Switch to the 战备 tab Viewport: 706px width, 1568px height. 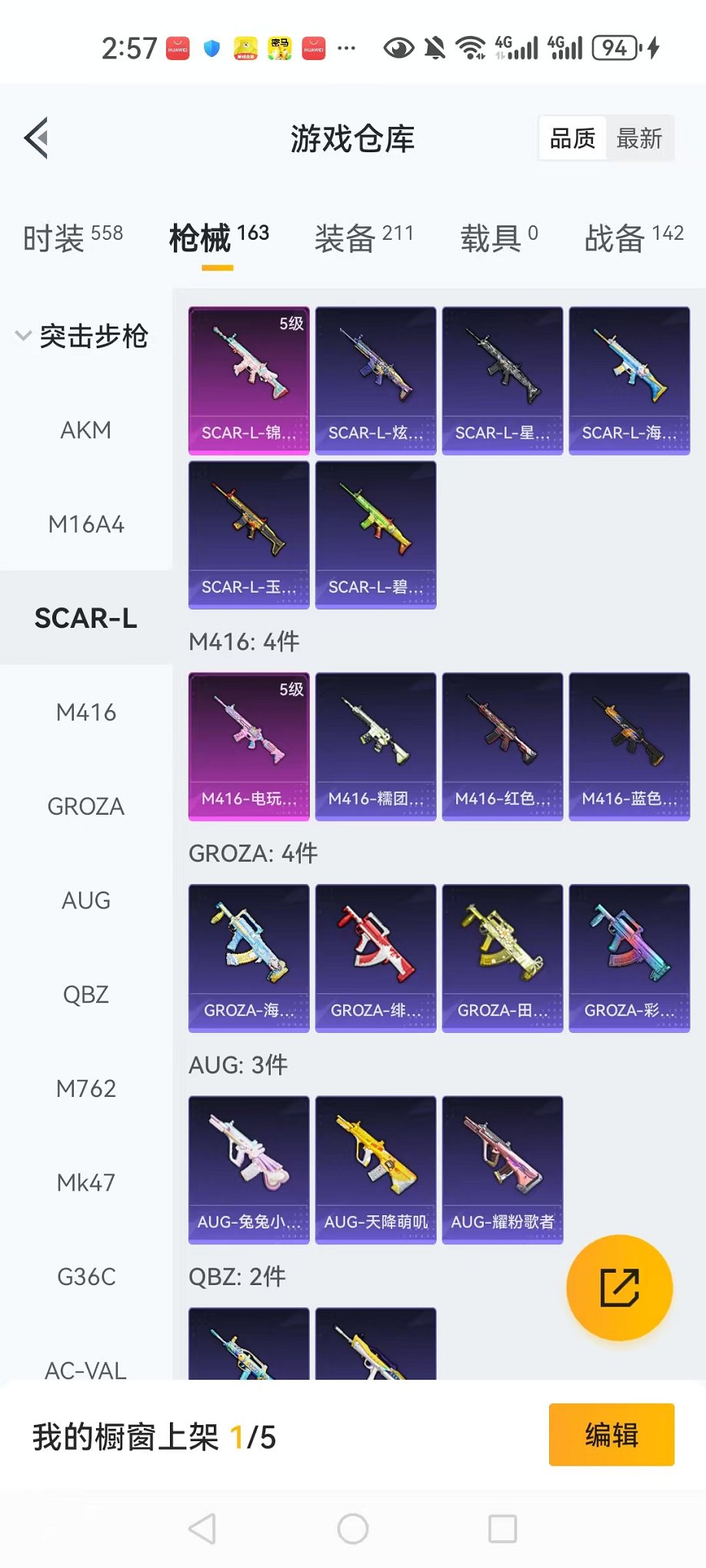633,238
